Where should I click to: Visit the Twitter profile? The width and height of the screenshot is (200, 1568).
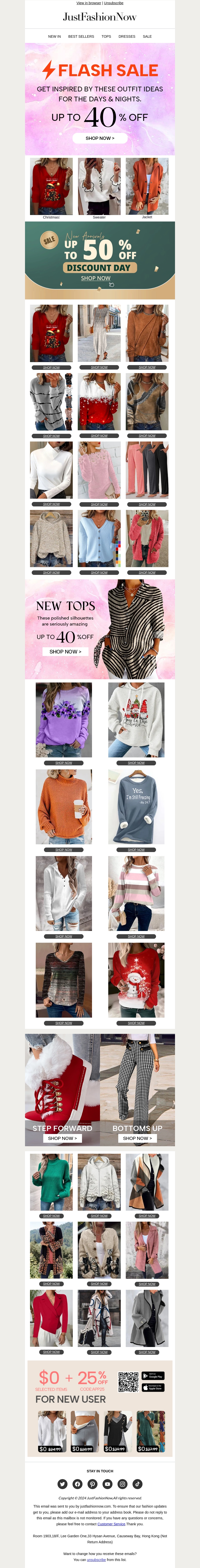[x=62, y=1484]
